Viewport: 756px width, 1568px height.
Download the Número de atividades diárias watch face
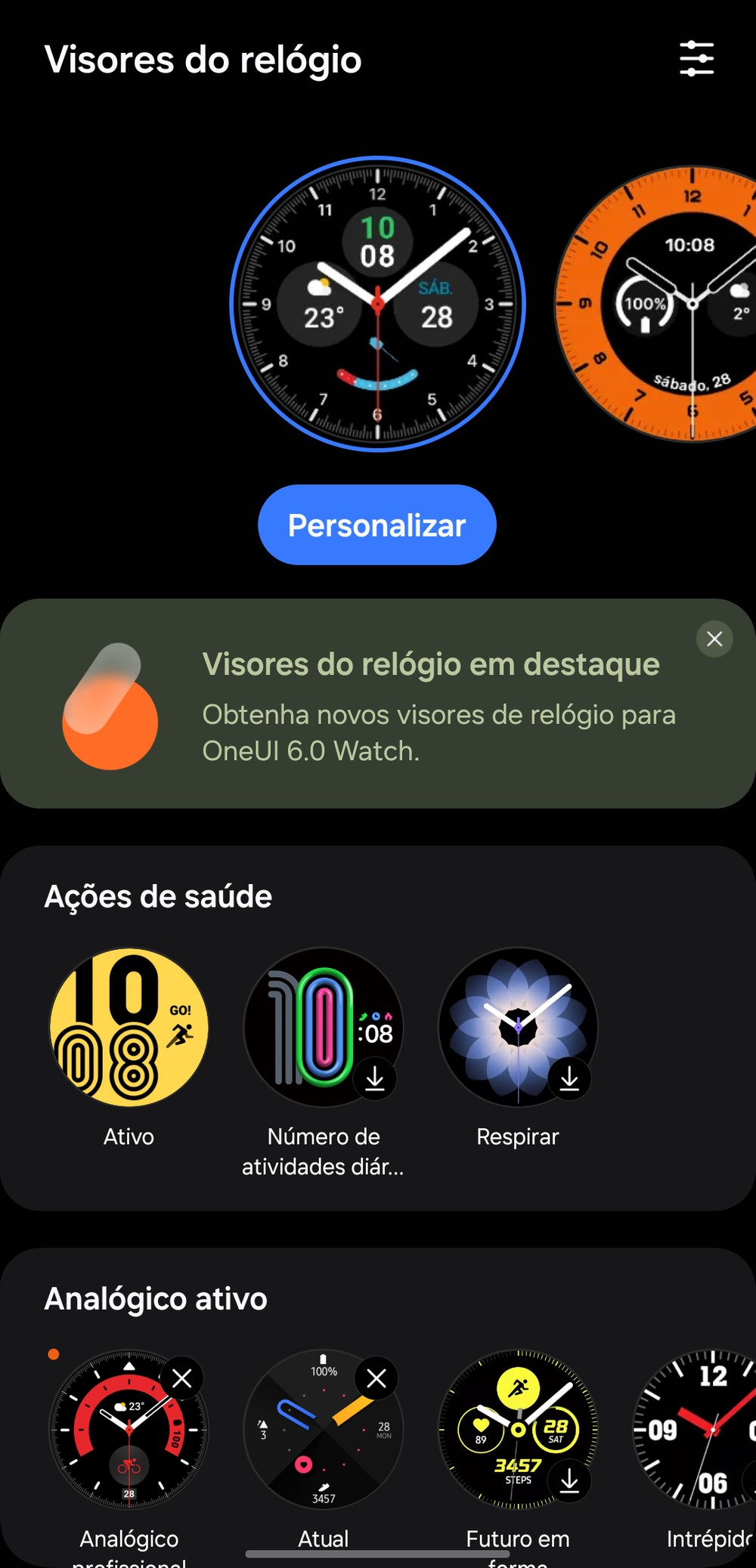click(x=375, y=1079)
